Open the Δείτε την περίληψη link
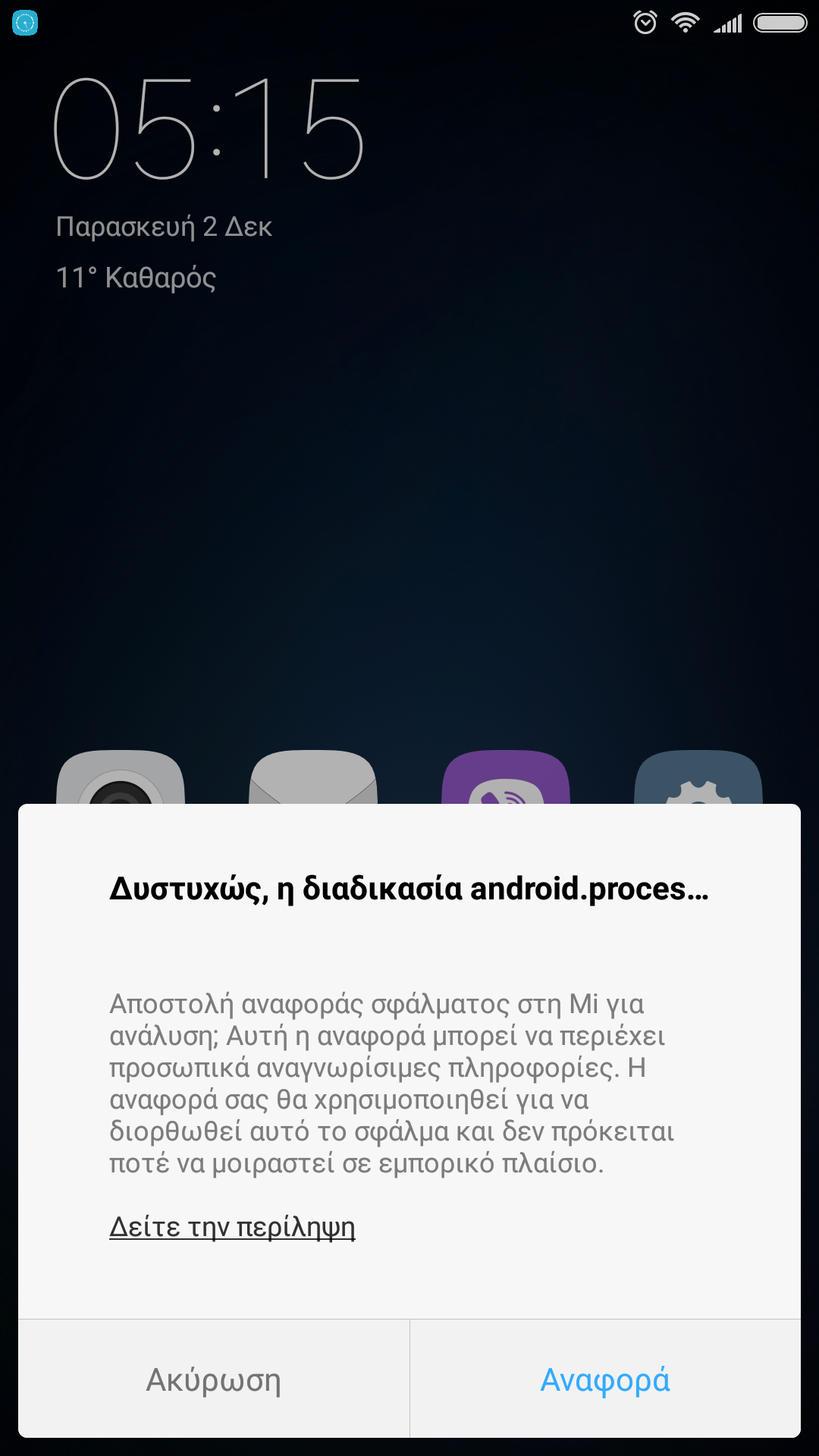This screenshot has height=1456, width=819. 232,1226
